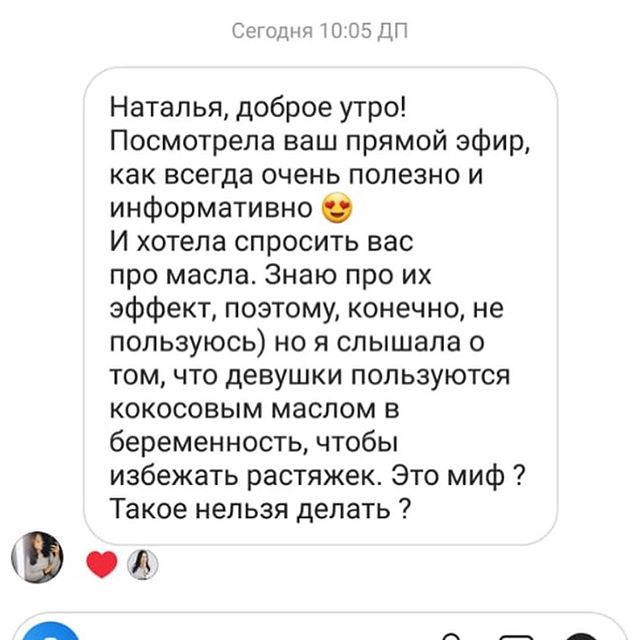The image size is (640, 640).
Task: Tap the heart reaction under the message
Action: pos(102,565)
